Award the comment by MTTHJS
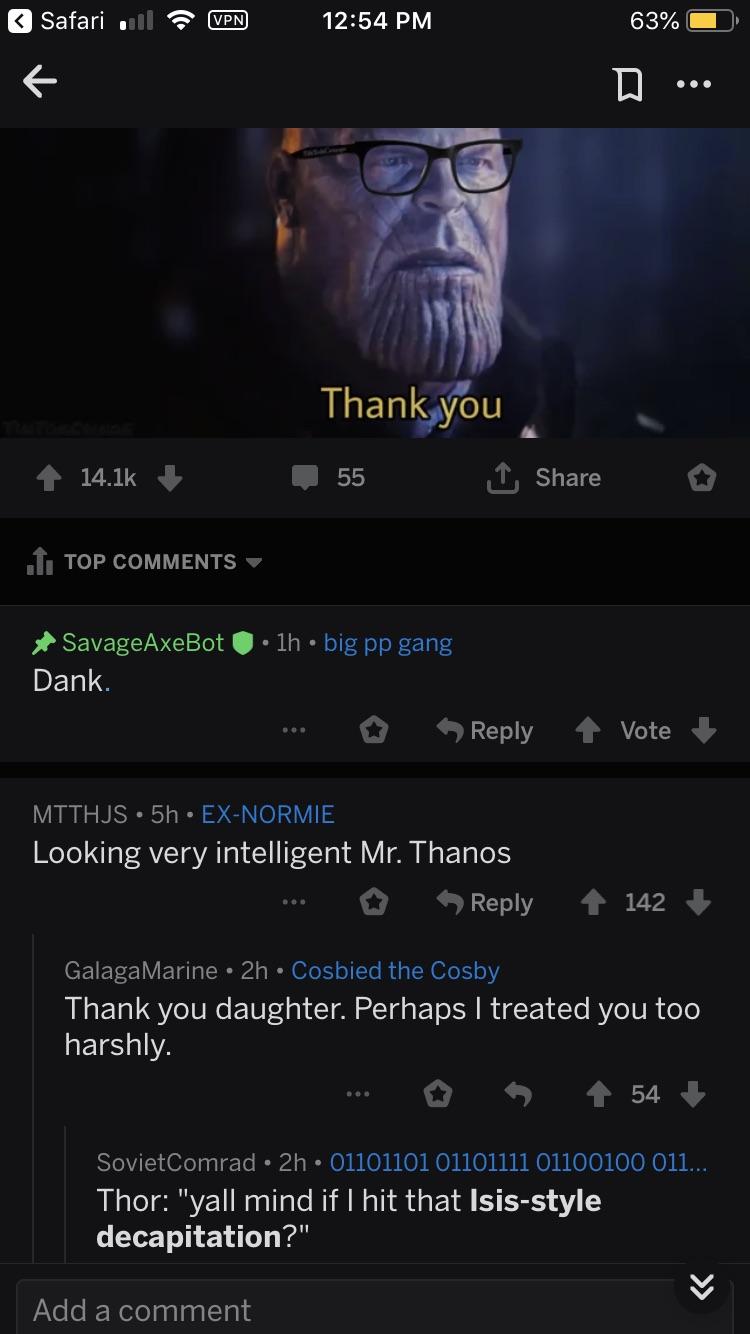This screenshot has width=750, height=1334. coord(374,903)
